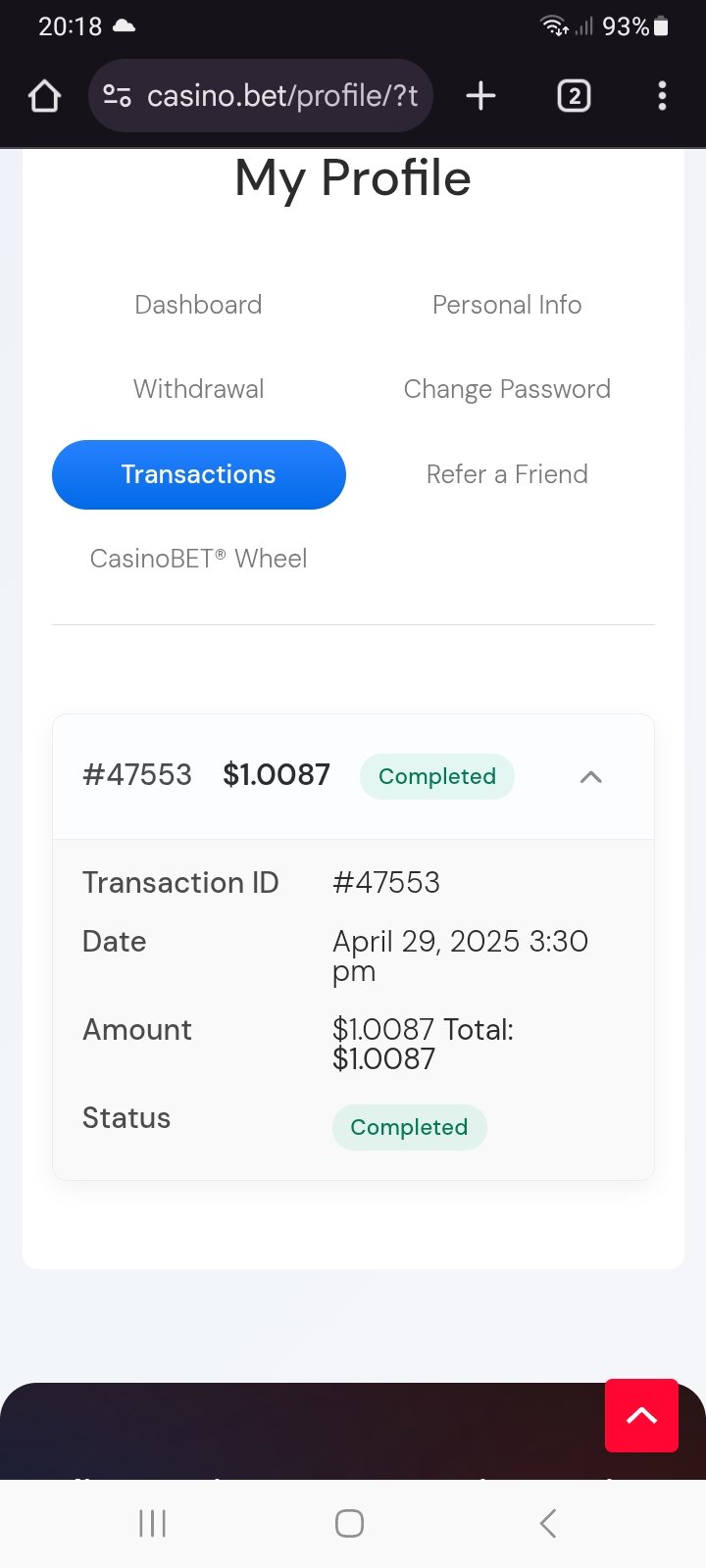Tap the red scroll-to-top button
The width and height of the screenshot is (706, 1568).
[641, 1415]
